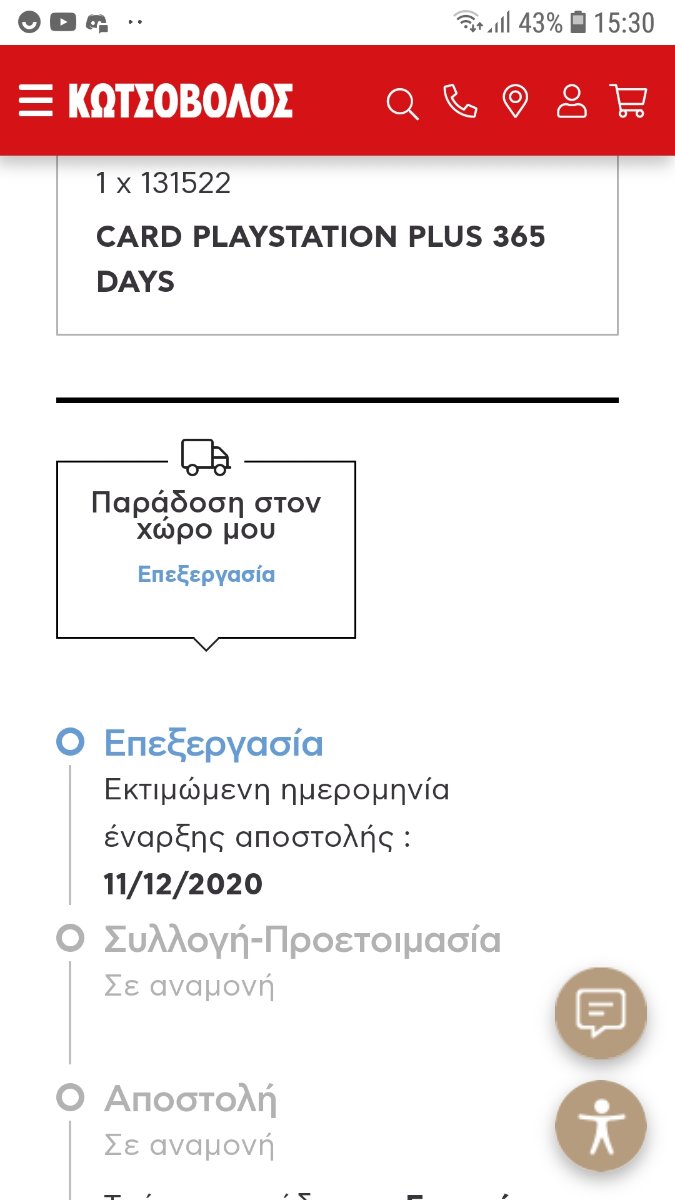Viewport: 675px width, 1200px height.
Task: Select the Παράδοση στον χώρο μου card
Action: click(x=206, y=549)
